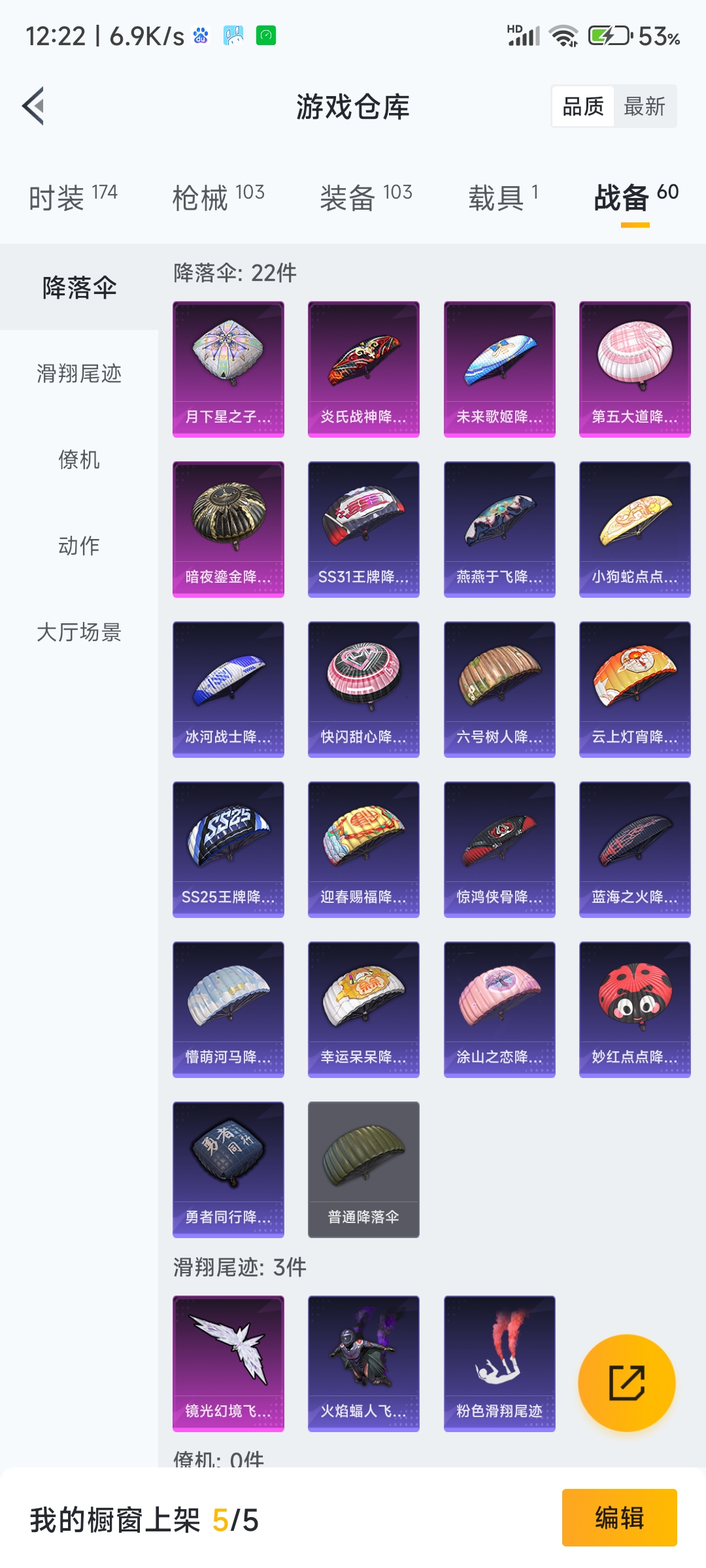Tap the yellow floating share button
The width and height of the screenshot is (706, 1568).
pyautogui.click(x=627, y=1383)
